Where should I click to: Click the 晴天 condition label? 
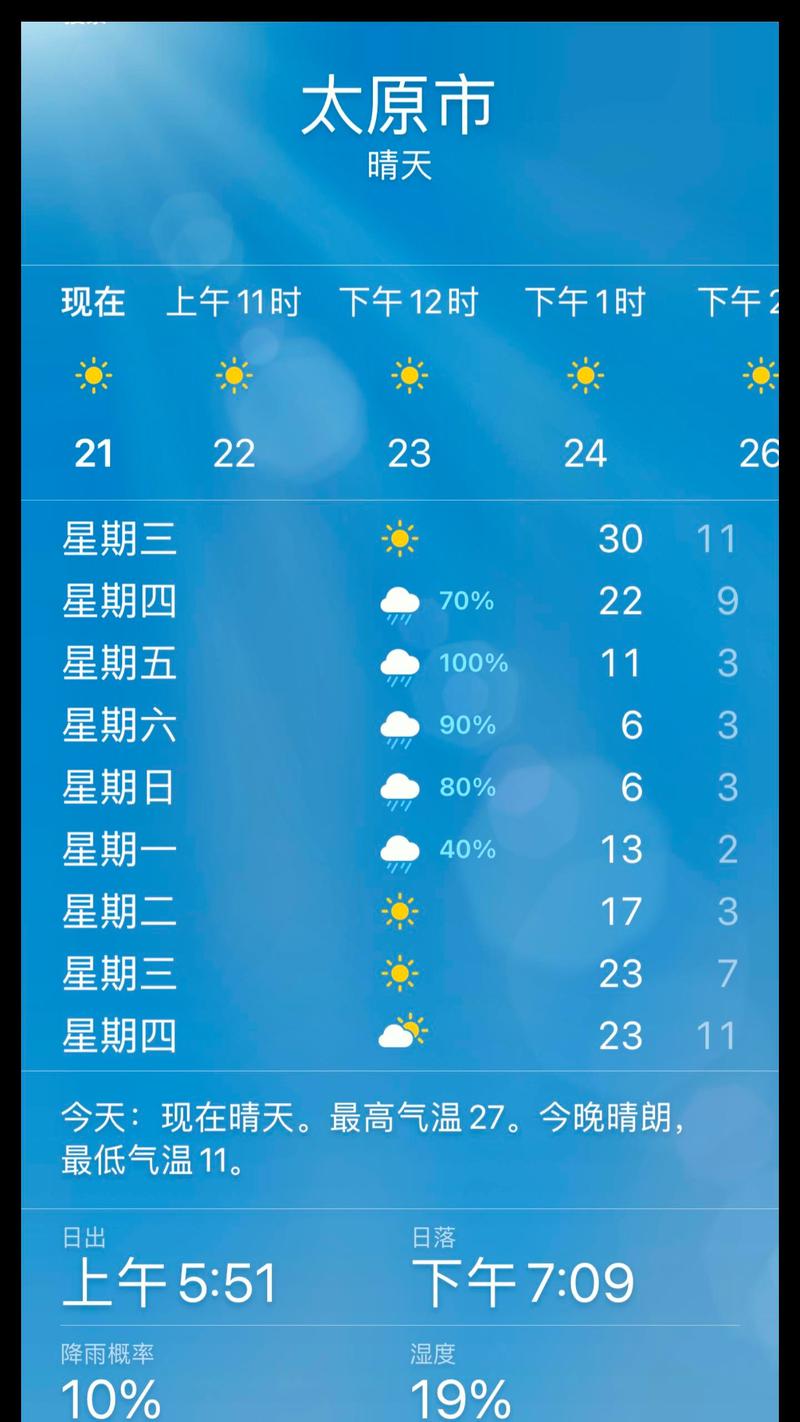point(398,168)
